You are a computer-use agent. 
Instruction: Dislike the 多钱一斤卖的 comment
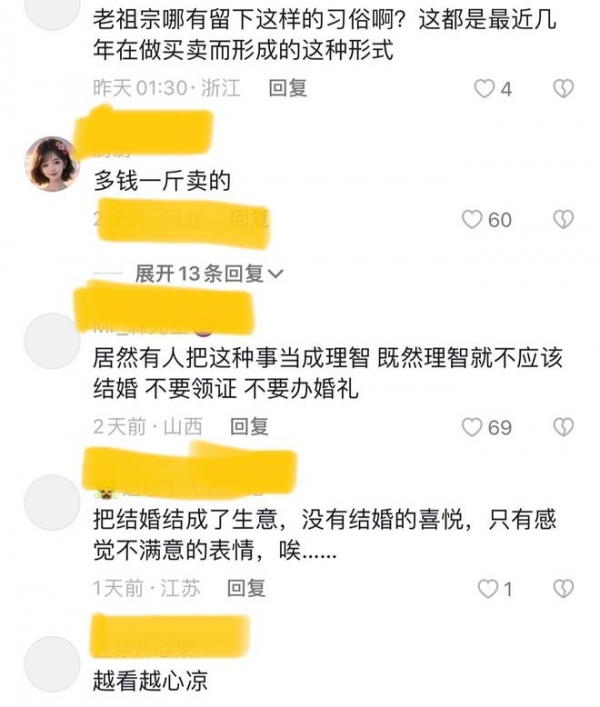coord(564,219)
